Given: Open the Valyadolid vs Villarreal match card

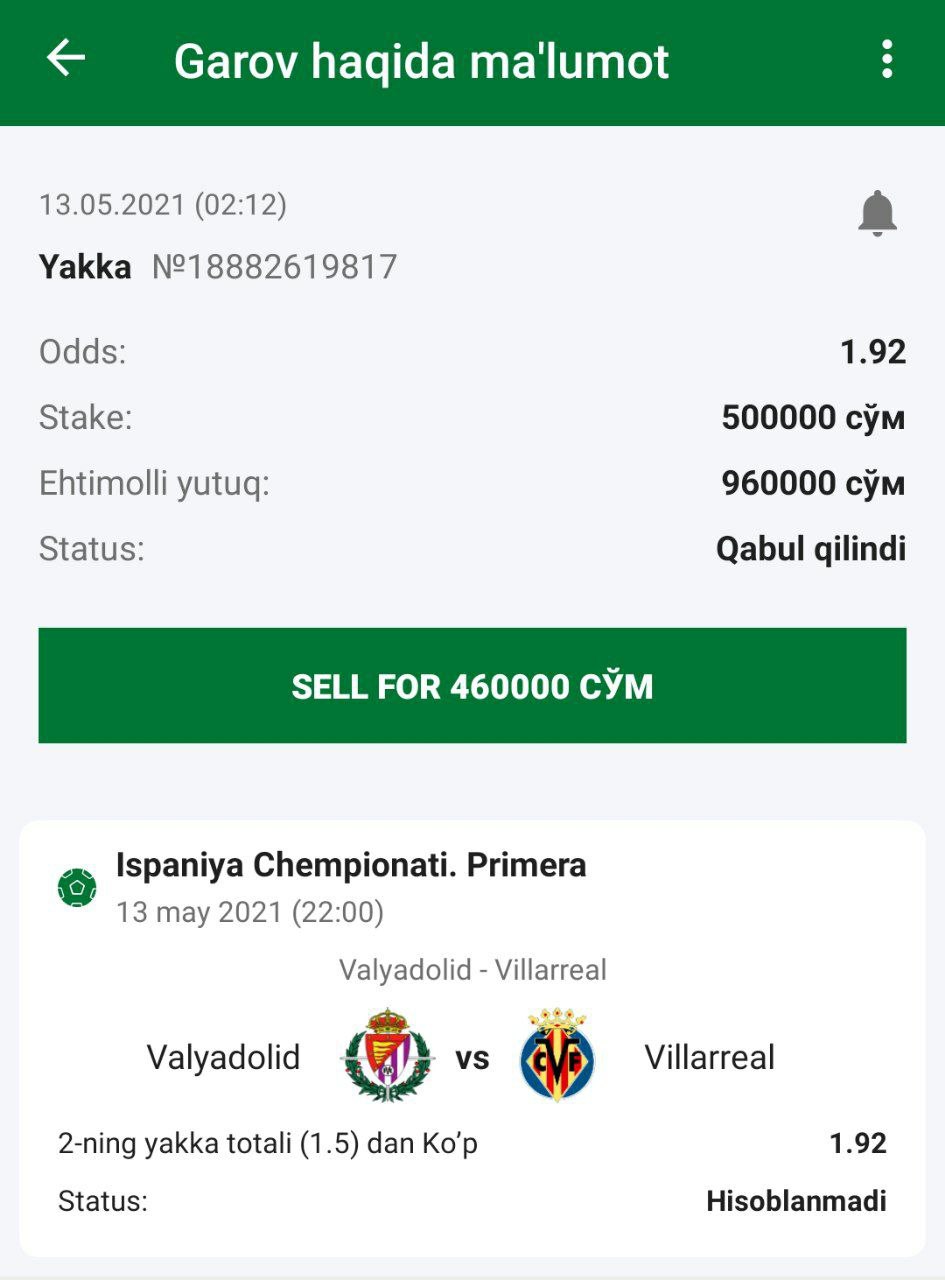Looking at the screenshot, I should [472, 1038].
